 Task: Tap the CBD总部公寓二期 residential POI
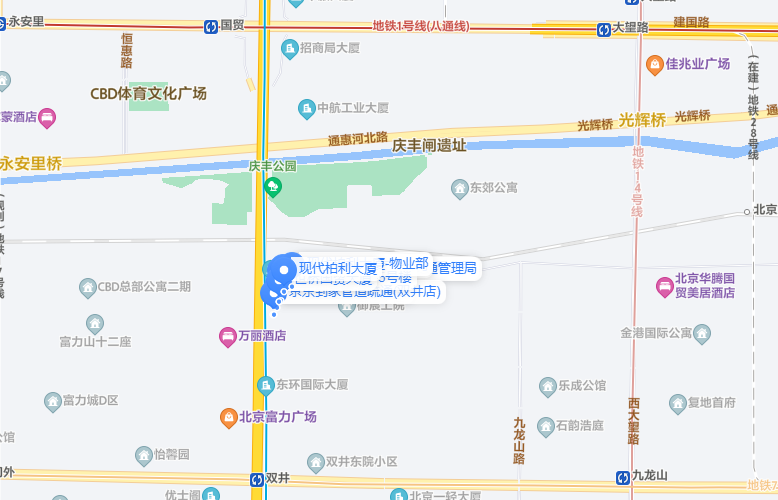(88, 287)
